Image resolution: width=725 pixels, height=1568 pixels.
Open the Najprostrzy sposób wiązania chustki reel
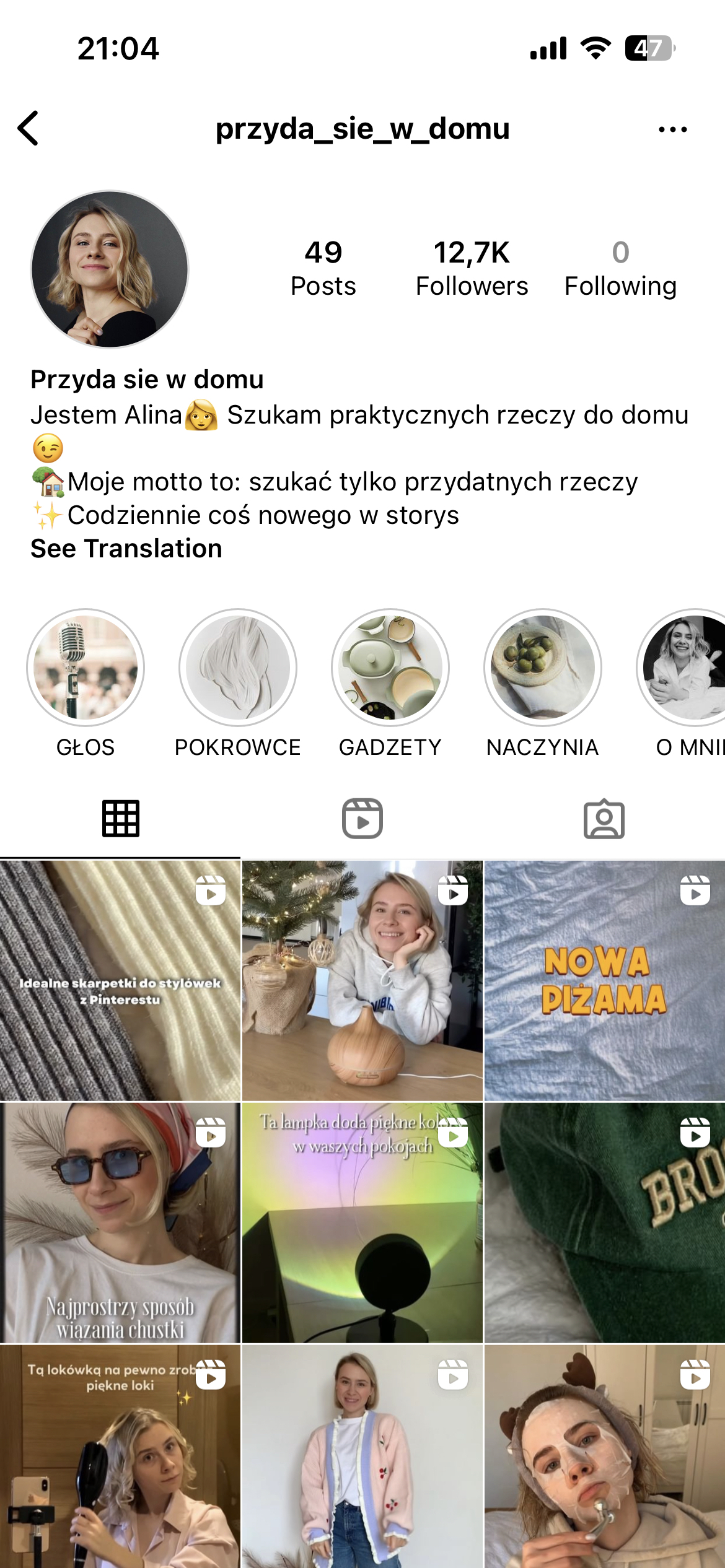click(120, 1222)
